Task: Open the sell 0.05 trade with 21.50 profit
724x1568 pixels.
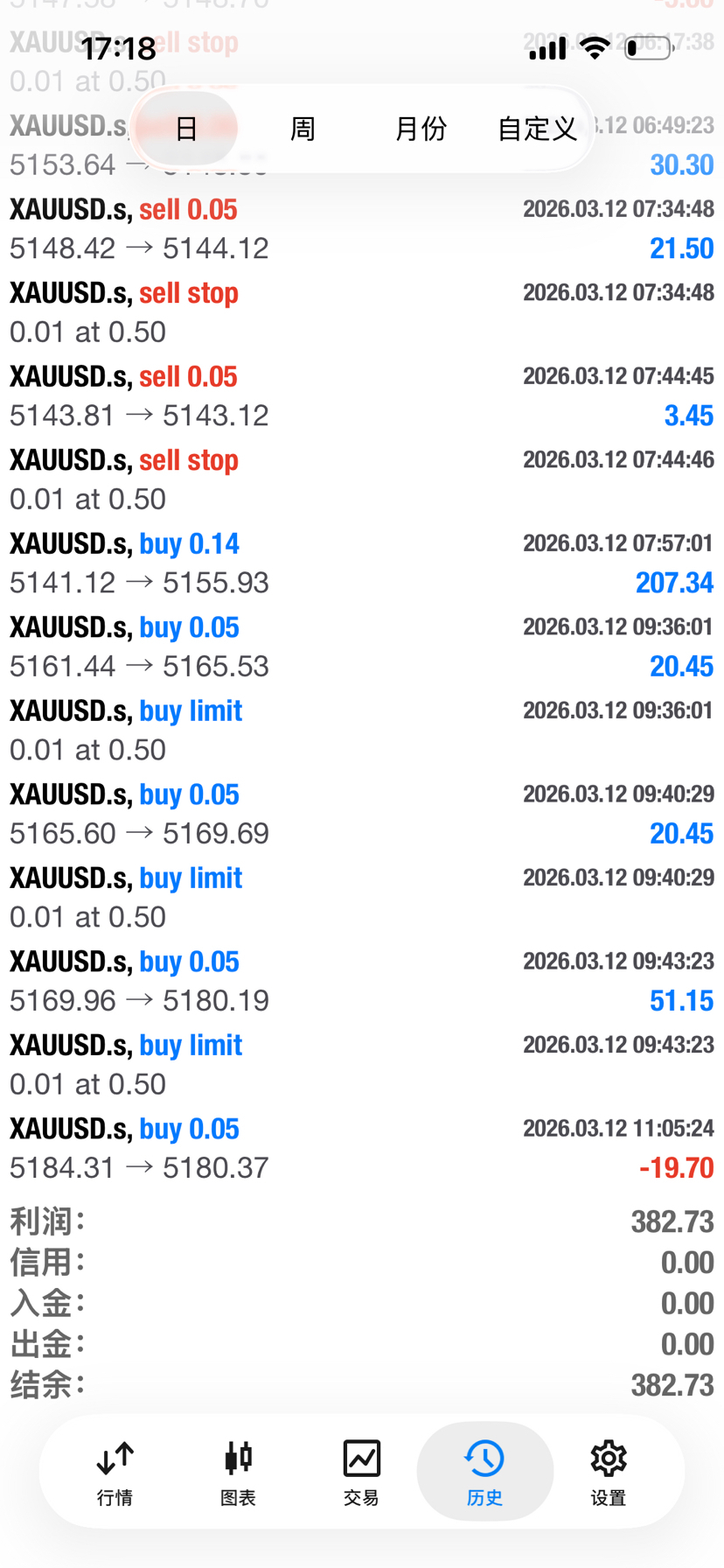Action: 361,228
